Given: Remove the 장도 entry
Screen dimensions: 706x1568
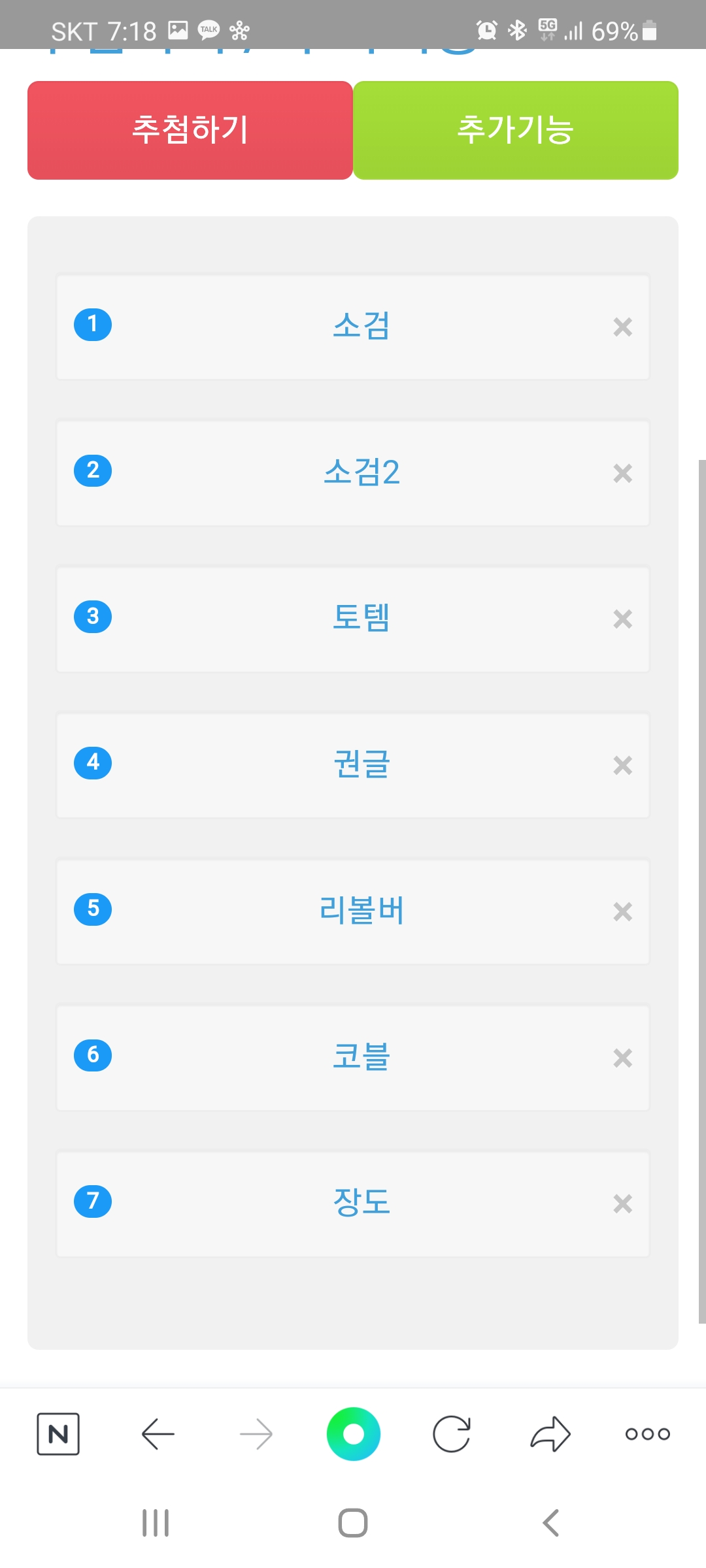Looking at the screenshot, I should coord(622,1203).
